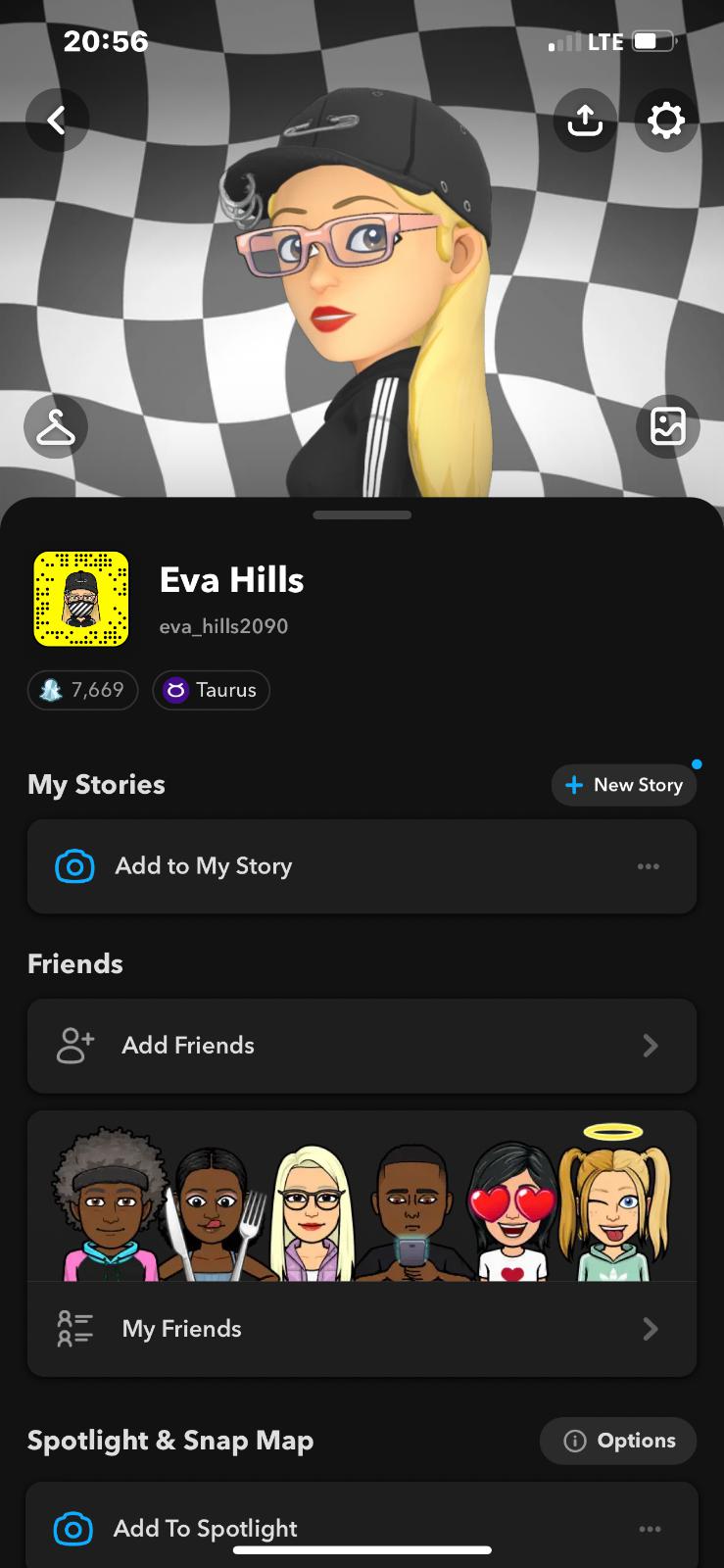Share profile via upload icon
This screenshot has width=724, height=1568.
[585, 121]
